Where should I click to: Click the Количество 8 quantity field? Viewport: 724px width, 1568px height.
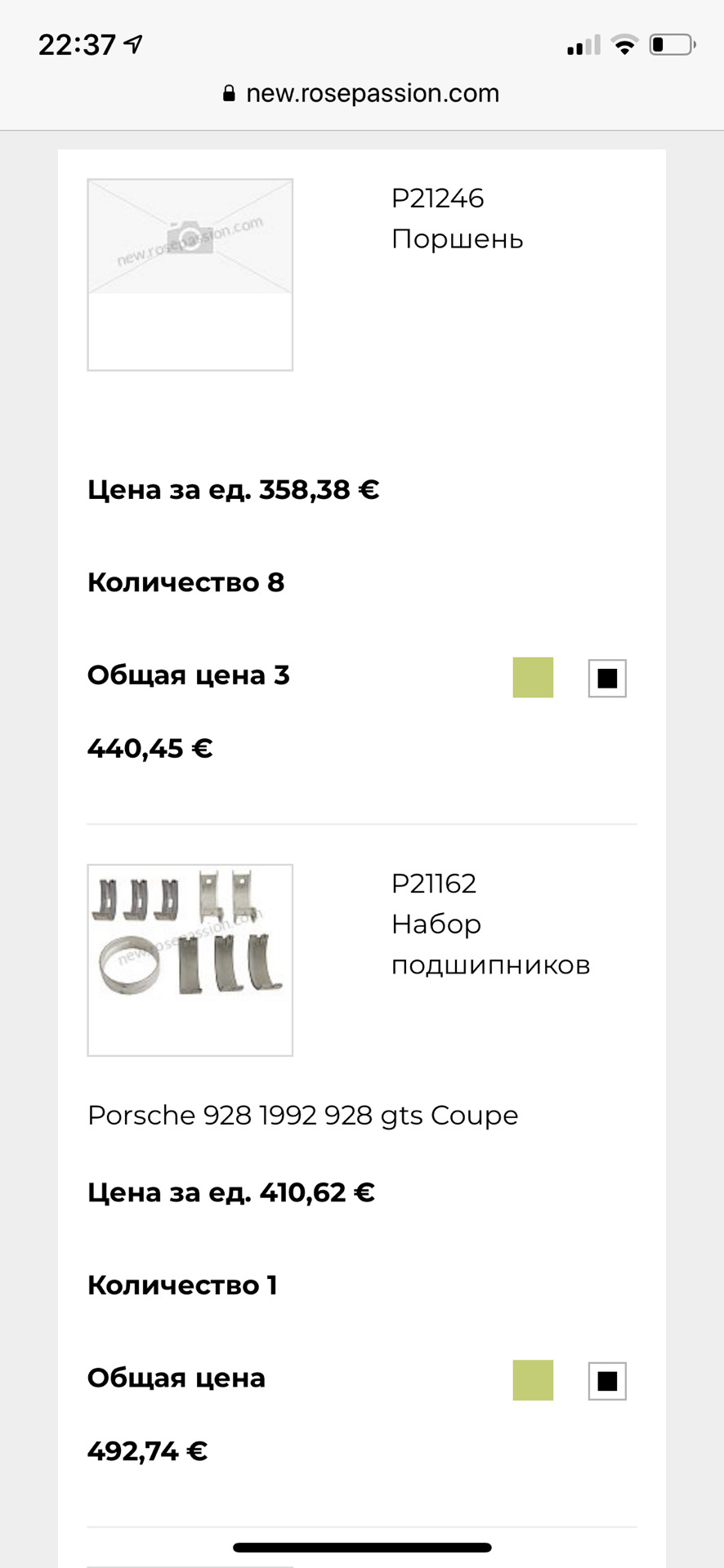click(x=185, y=582)
